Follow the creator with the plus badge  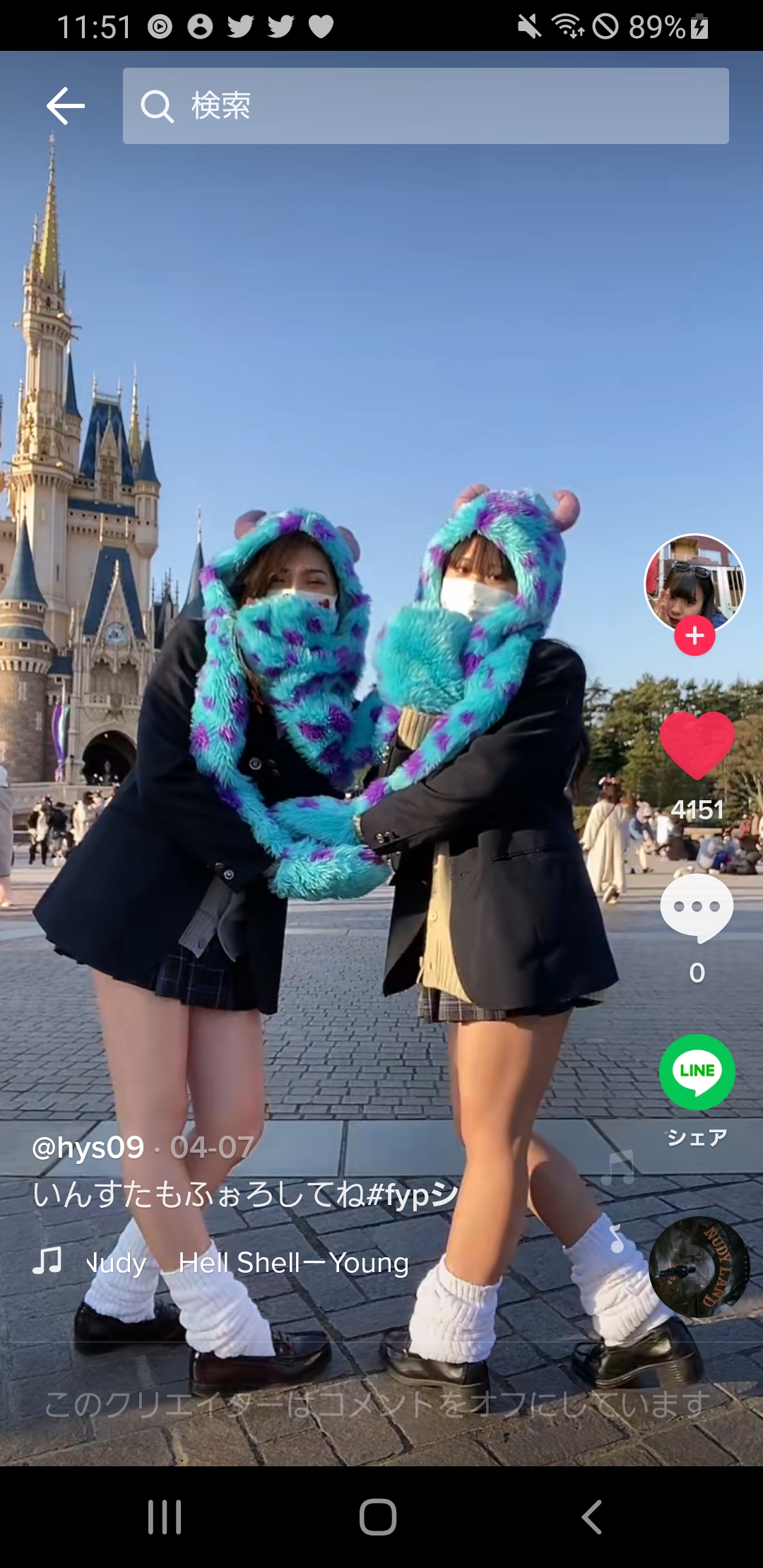coord(694,636)
